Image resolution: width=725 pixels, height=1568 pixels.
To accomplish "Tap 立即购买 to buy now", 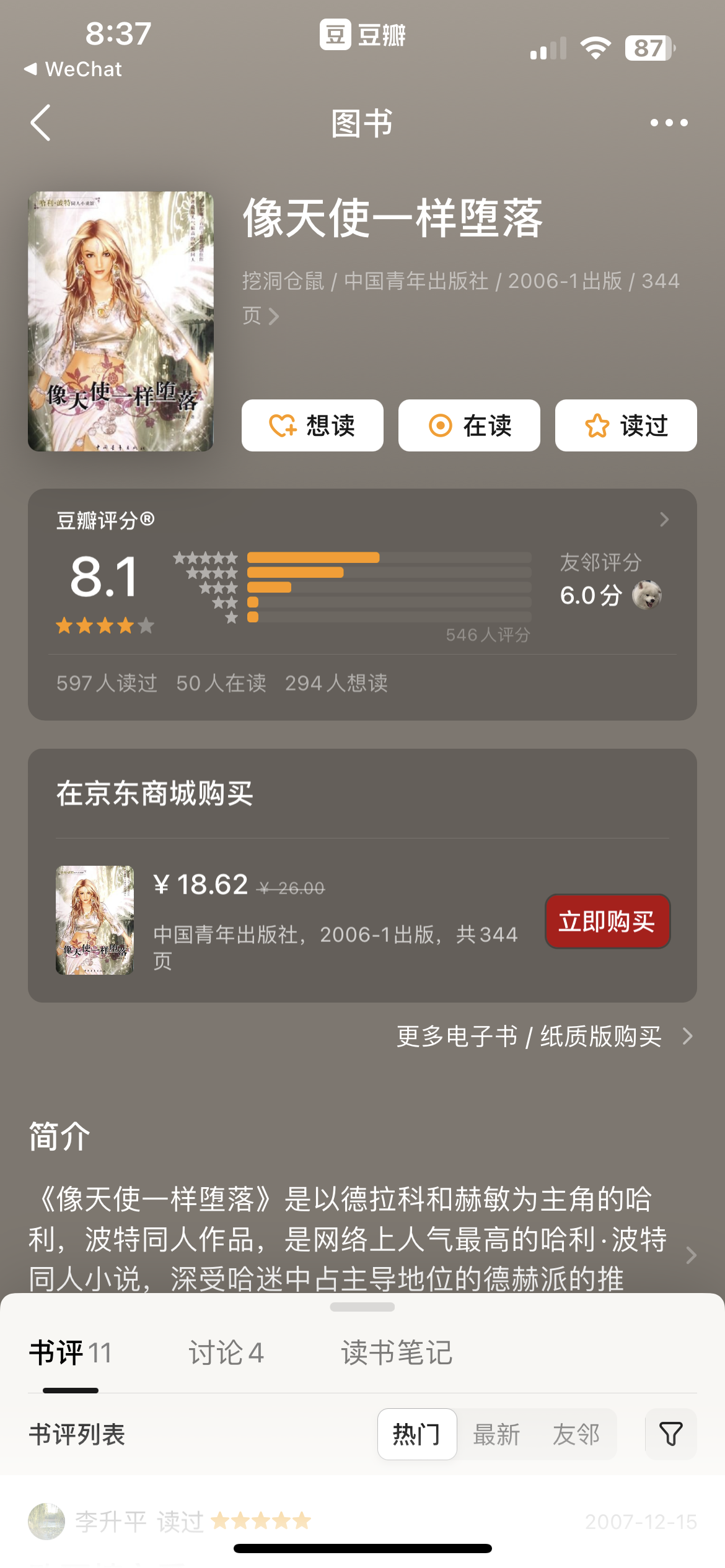I will [607, 921].
